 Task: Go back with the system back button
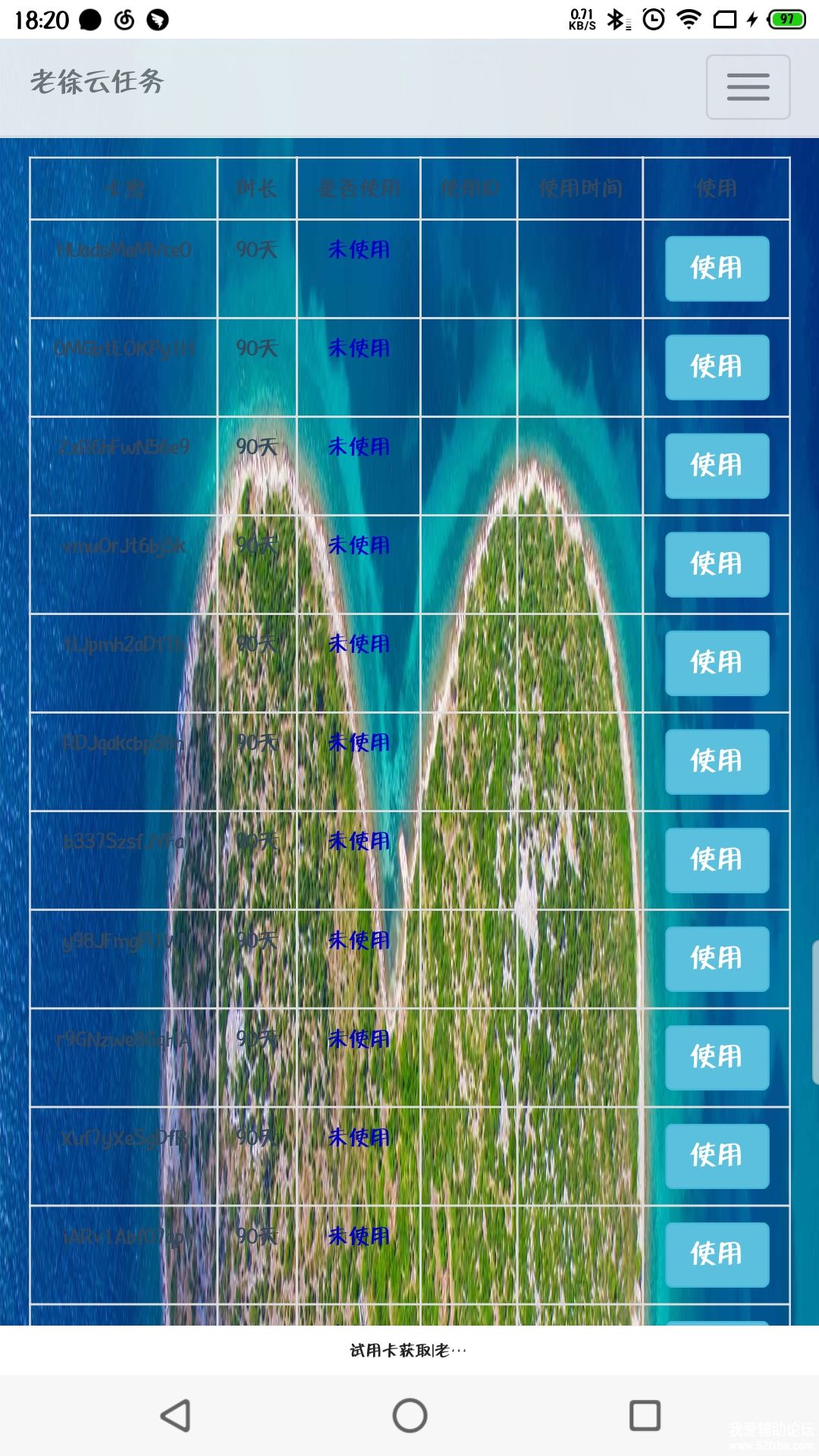[176, 1415]
